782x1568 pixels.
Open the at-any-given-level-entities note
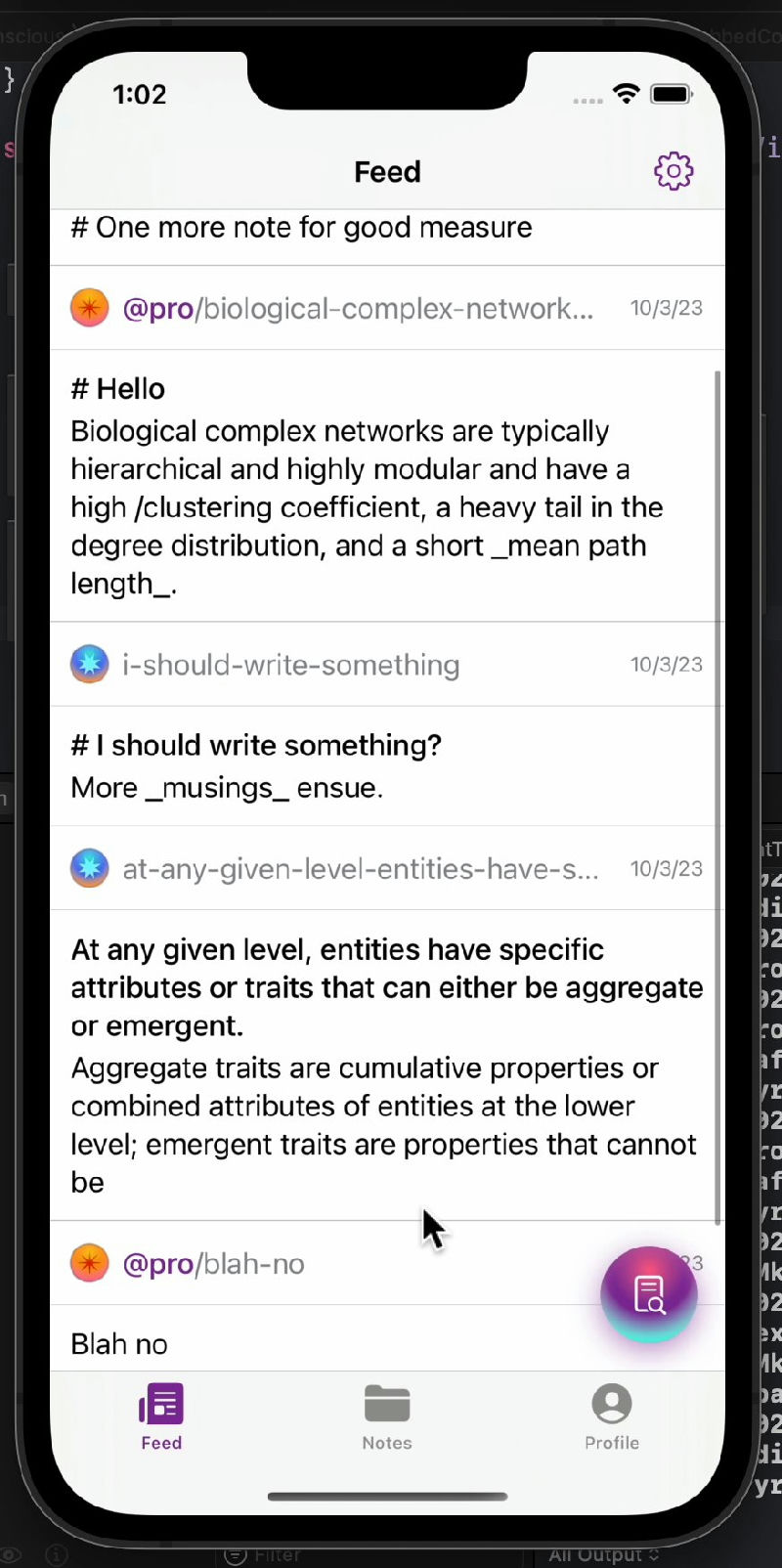(360, 869)
